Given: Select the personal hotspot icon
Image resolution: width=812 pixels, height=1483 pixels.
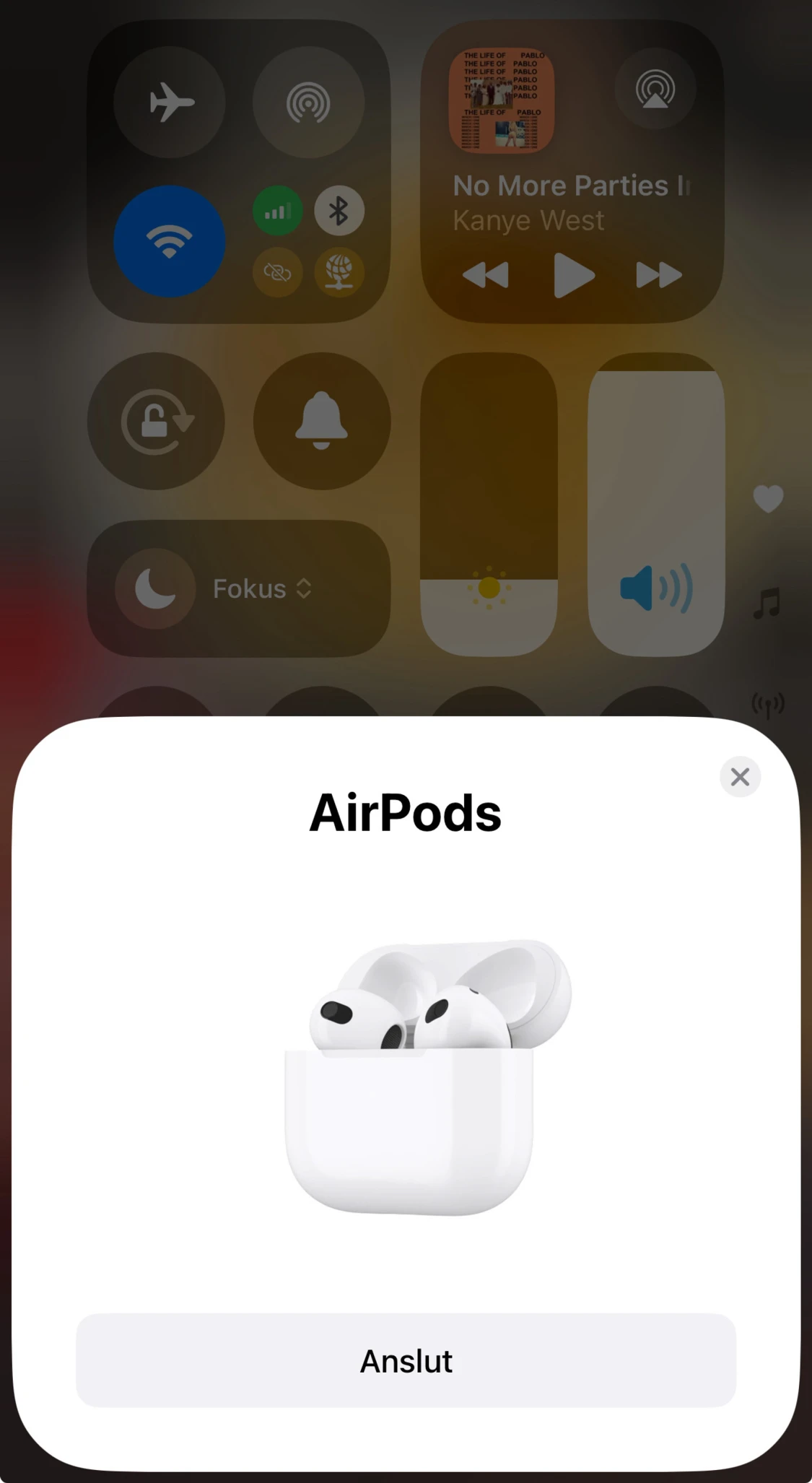Looking at the screenshot, I should (277, 272).
